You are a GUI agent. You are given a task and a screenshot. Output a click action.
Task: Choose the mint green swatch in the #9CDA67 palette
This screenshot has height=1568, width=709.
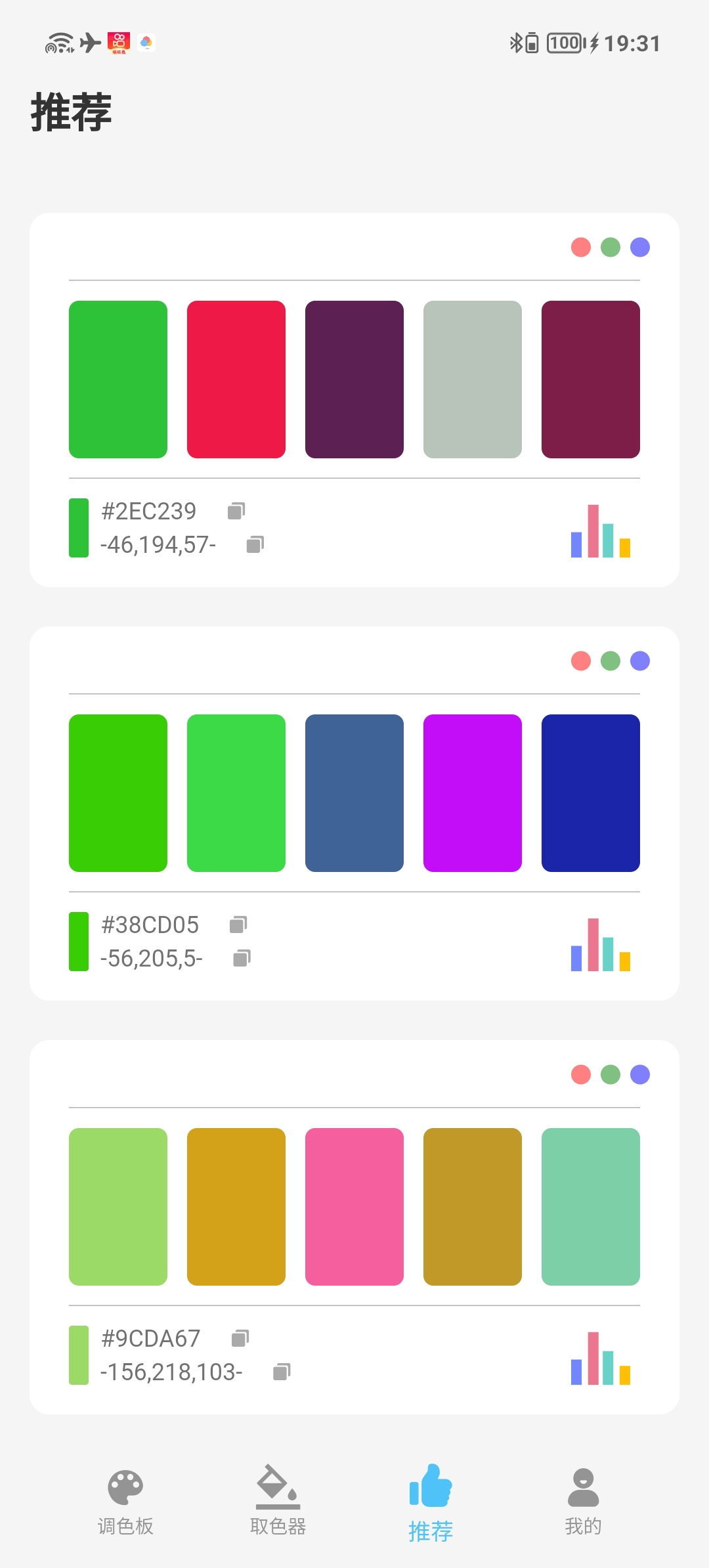coord(591,1207)
